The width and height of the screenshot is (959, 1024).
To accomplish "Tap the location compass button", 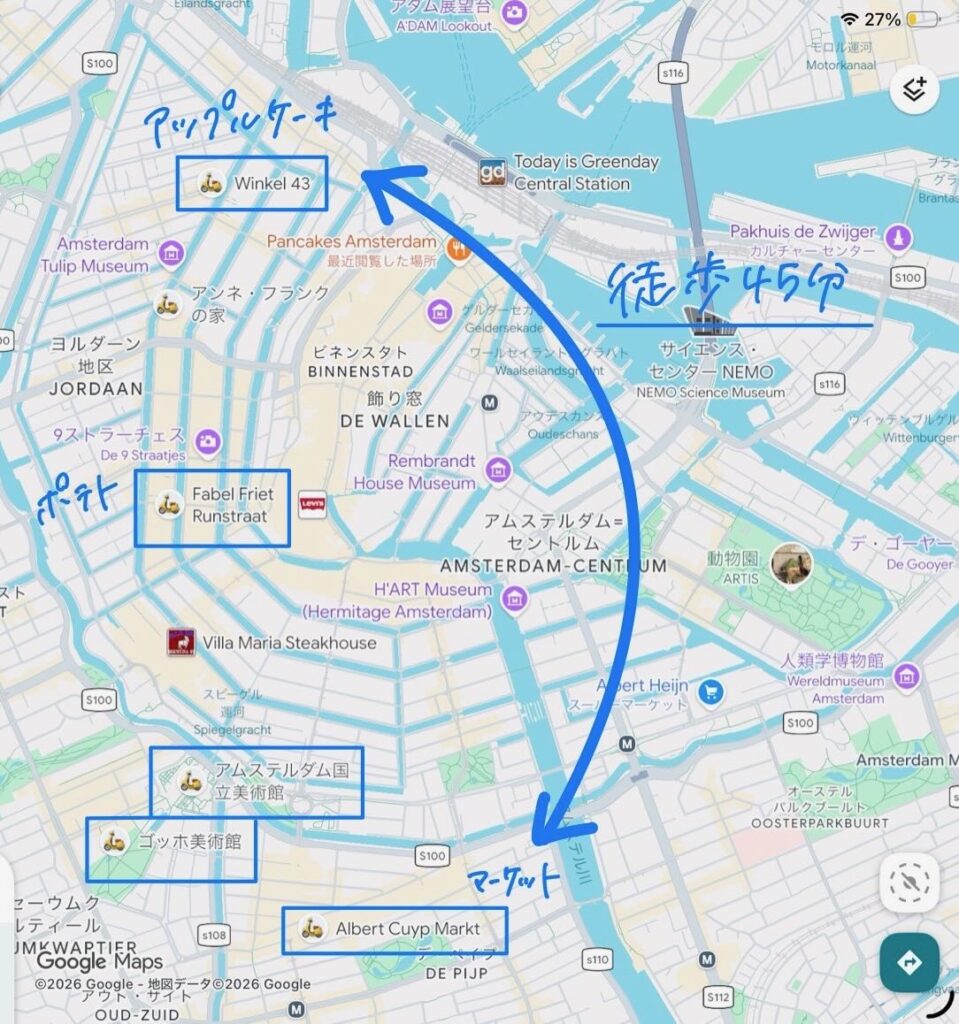I will (x=909, y=882).
